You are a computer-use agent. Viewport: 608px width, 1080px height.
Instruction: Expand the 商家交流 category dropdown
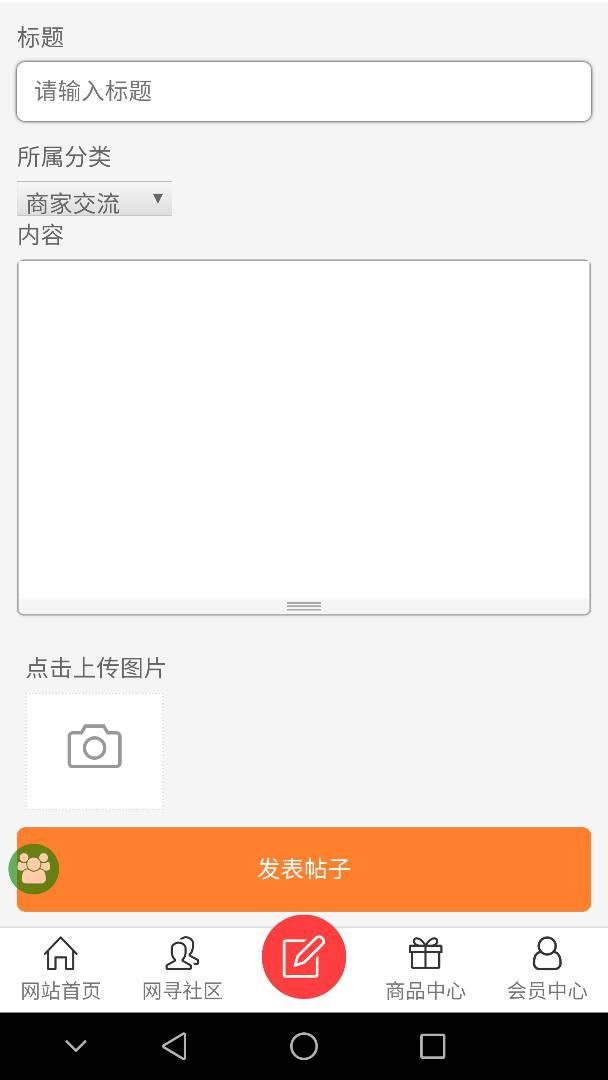[x=94, y=201]
